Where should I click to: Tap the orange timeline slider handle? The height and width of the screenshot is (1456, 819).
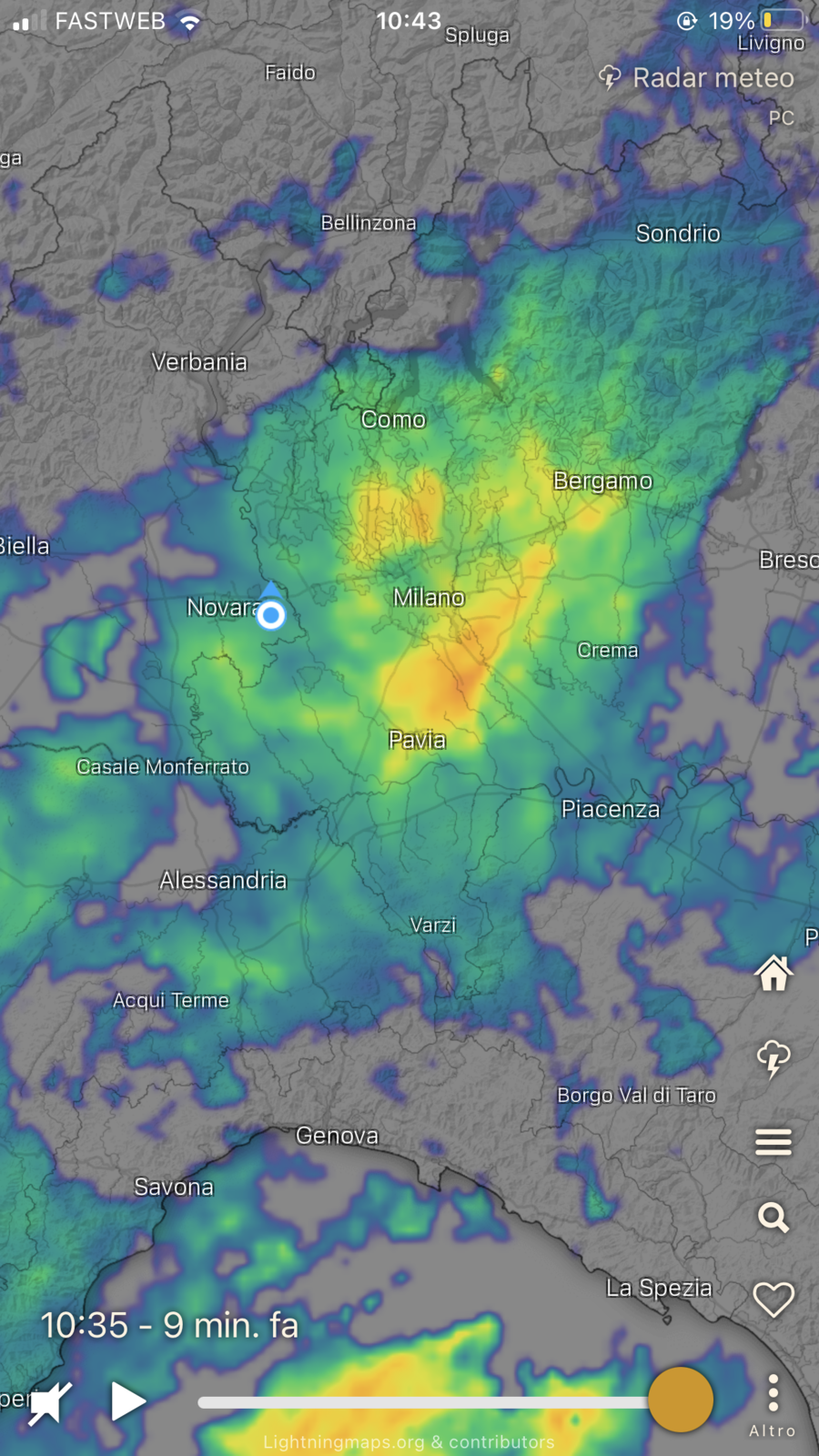pos(681,1400)
